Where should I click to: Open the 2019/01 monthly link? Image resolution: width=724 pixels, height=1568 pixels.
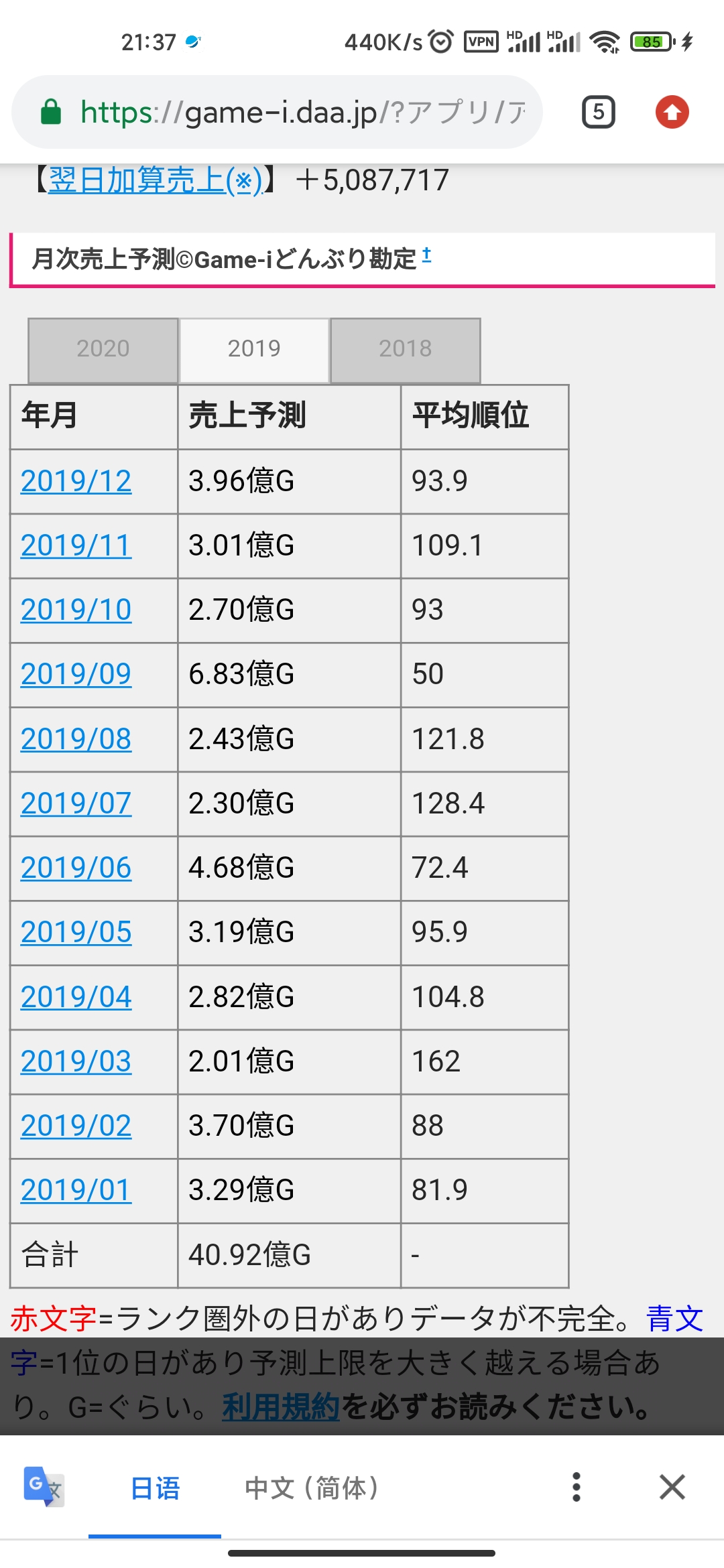point(76,1190)
